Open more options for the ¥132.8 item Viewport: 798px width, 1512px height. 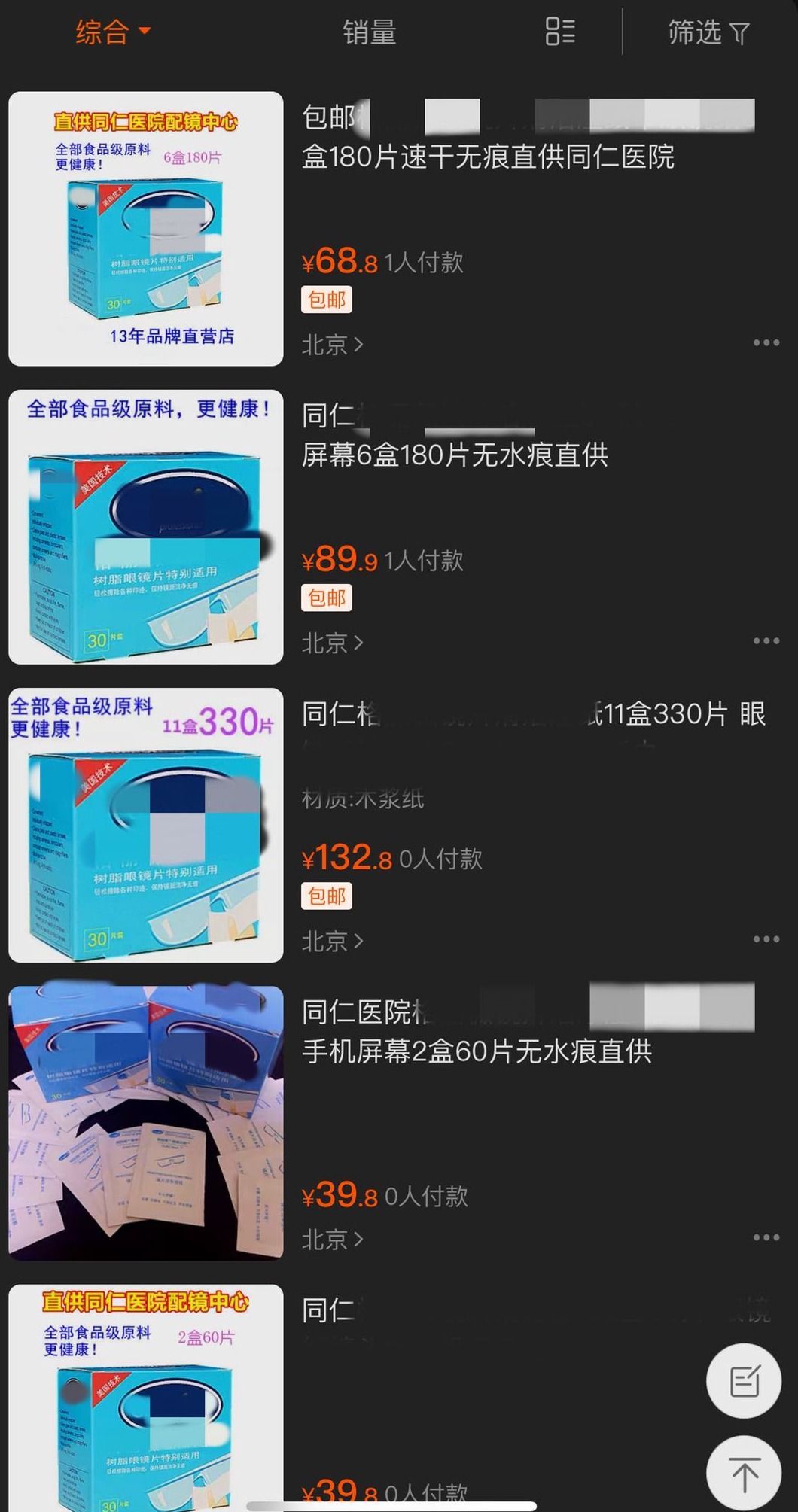pyautogui.click(x=766, y=939)
